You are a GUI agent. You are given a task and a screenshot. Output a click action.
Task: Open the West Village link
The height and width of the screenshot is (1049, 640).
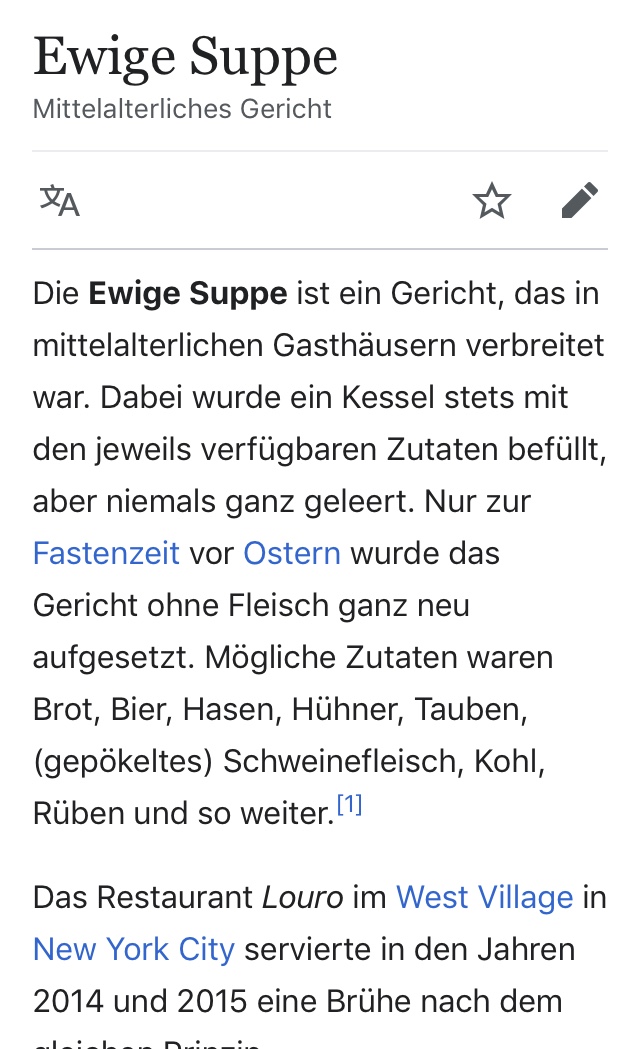pos(485,896)
